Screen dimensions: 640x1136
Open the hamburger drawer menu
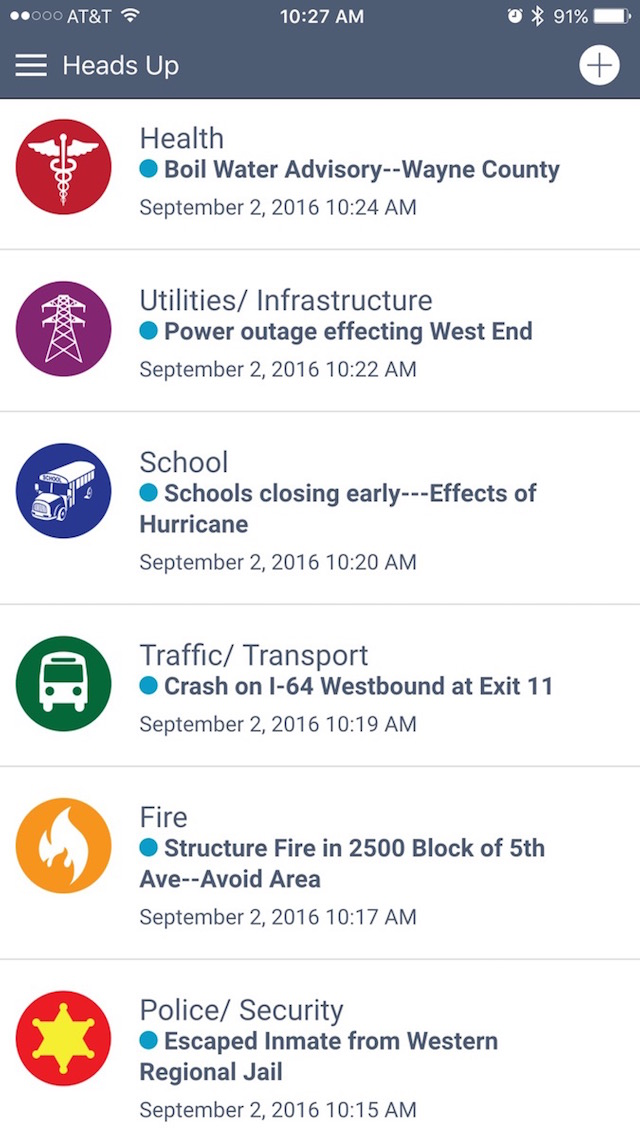(31, 66)
